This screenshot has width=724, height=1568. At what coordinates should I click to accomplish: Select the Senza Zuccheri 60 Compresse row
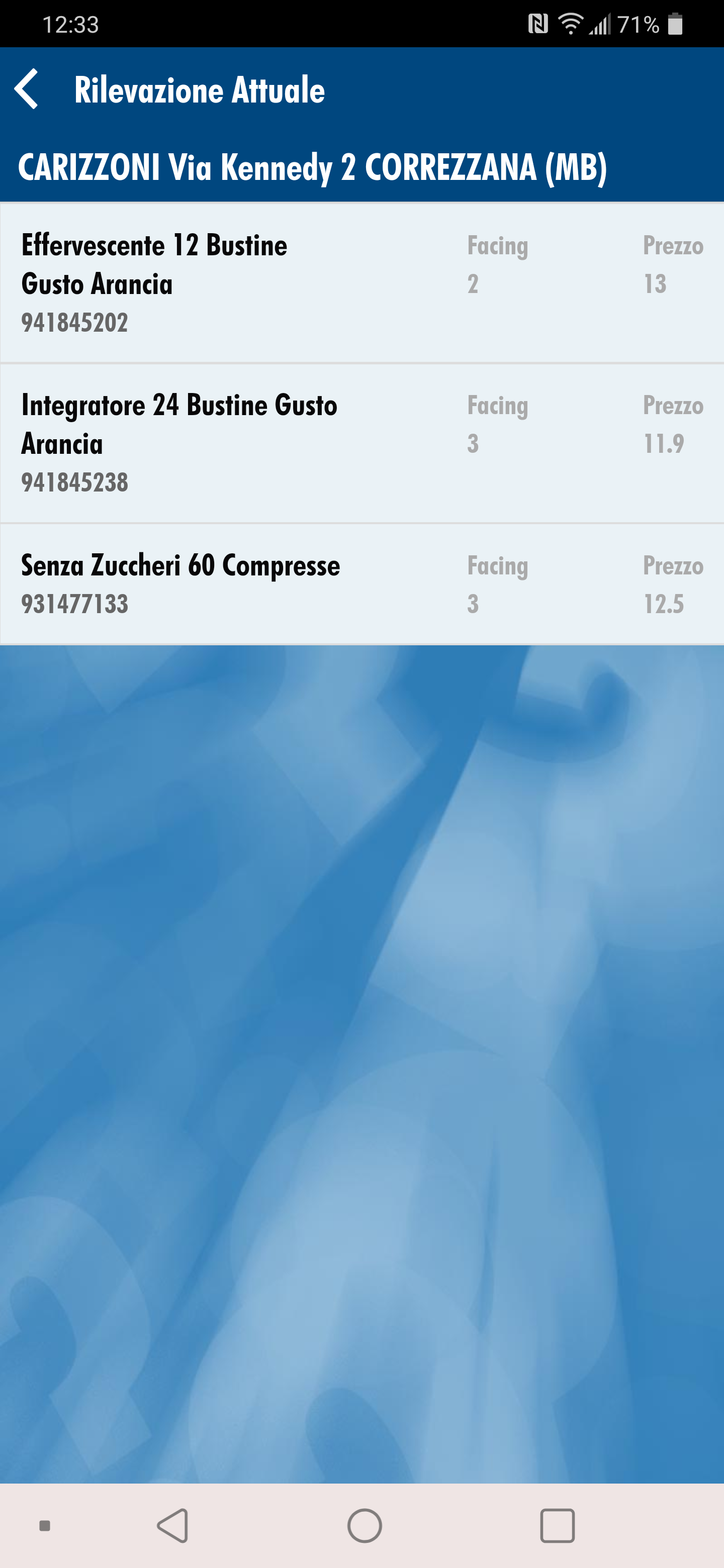361,584
